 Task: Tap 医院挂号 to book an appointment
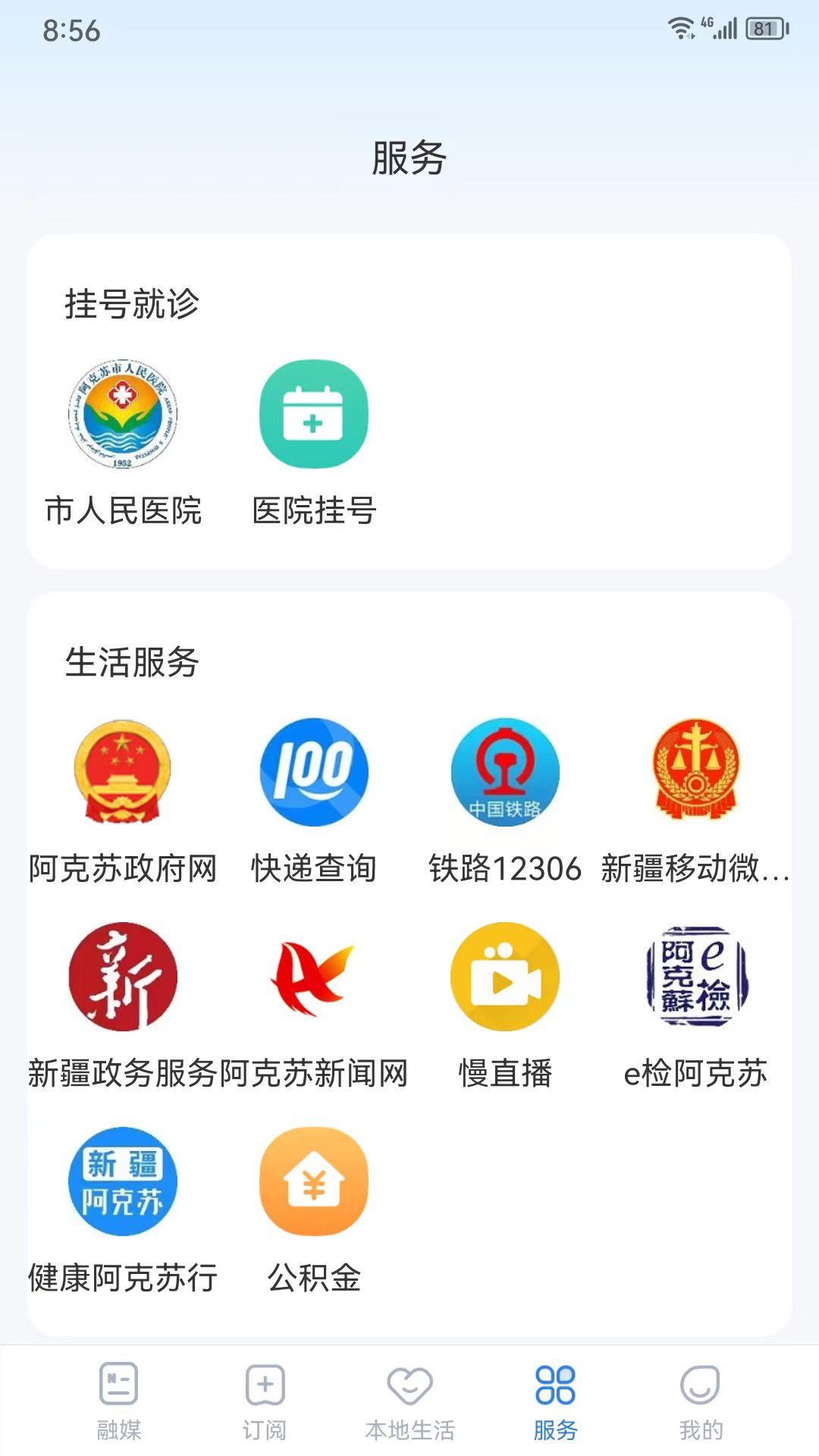(314, 414)
